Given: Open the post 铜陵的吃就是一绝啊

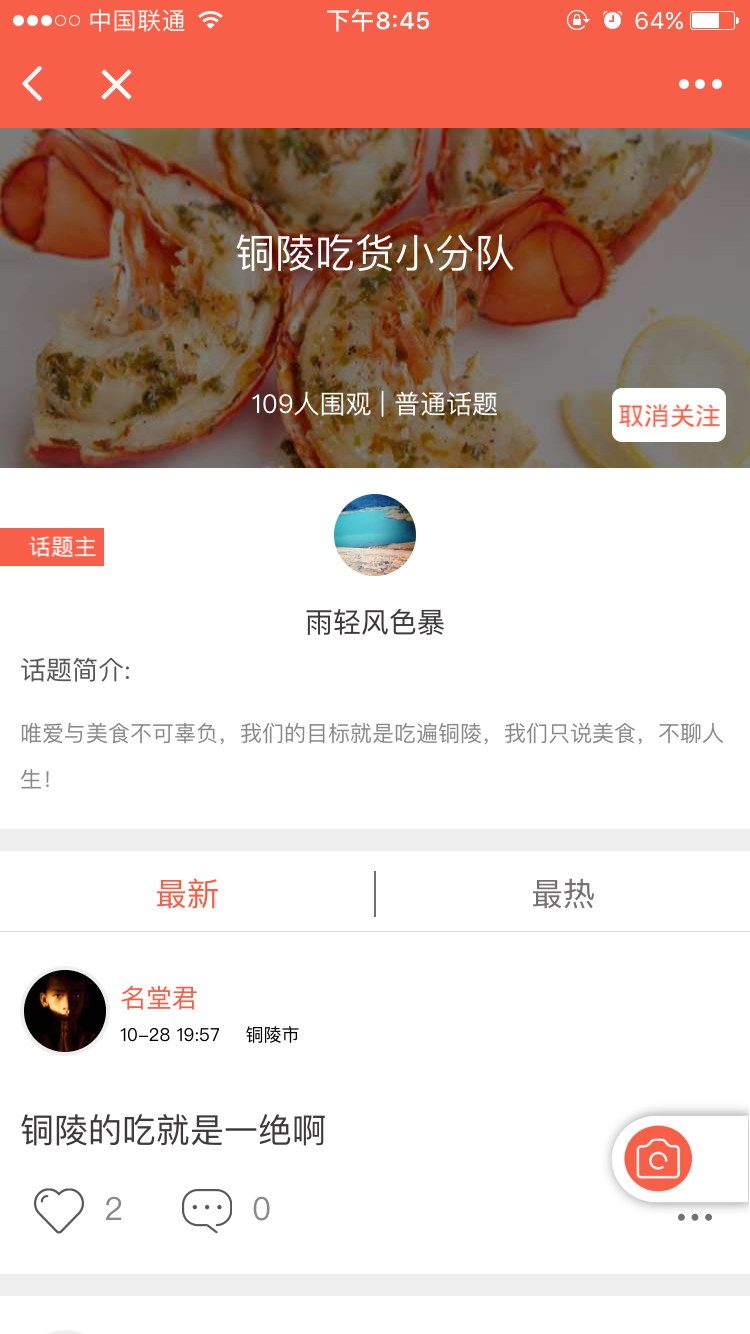Looking at the screenshot, I should point(174,1131).
